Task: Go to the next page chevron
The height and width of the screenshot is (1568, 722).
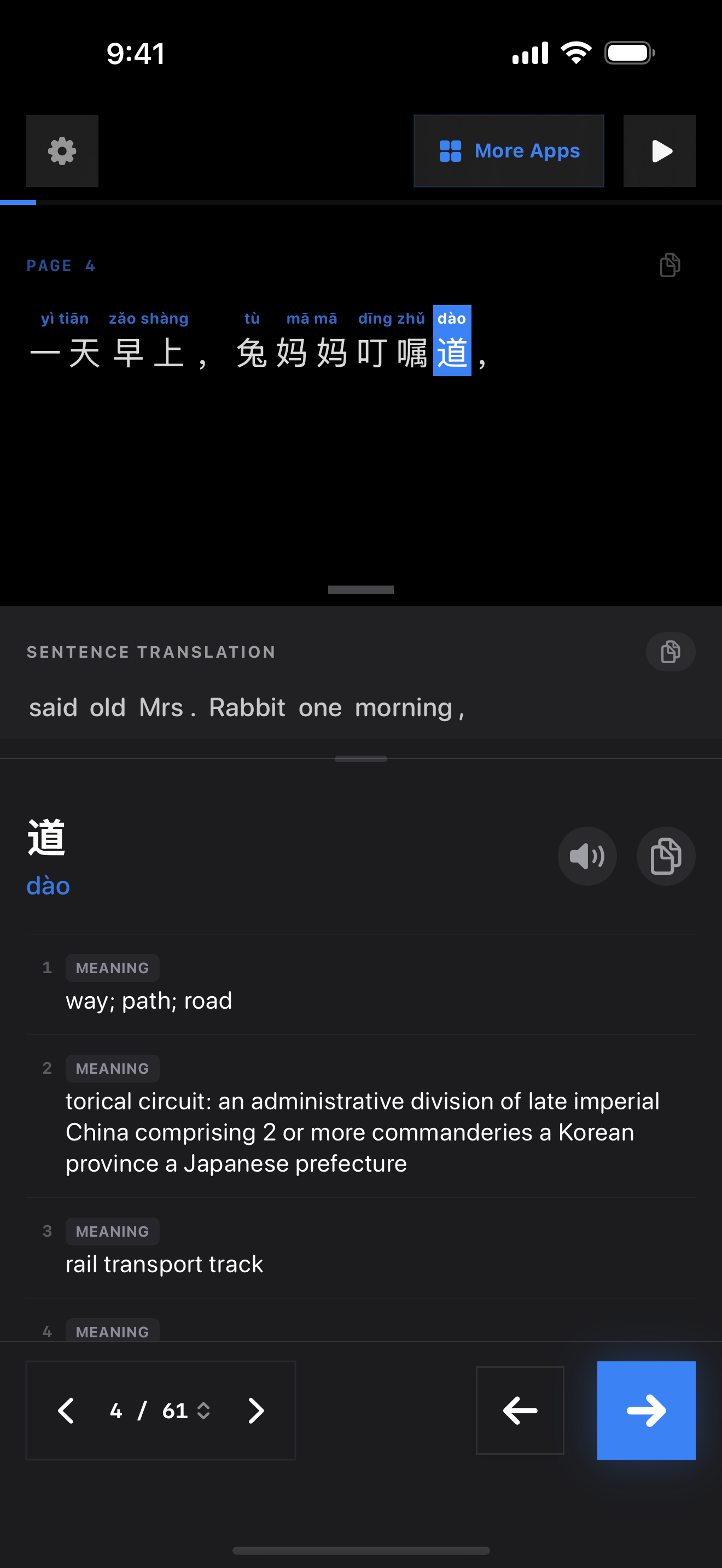Action: pyautogui.click(x=255, y=1411)
